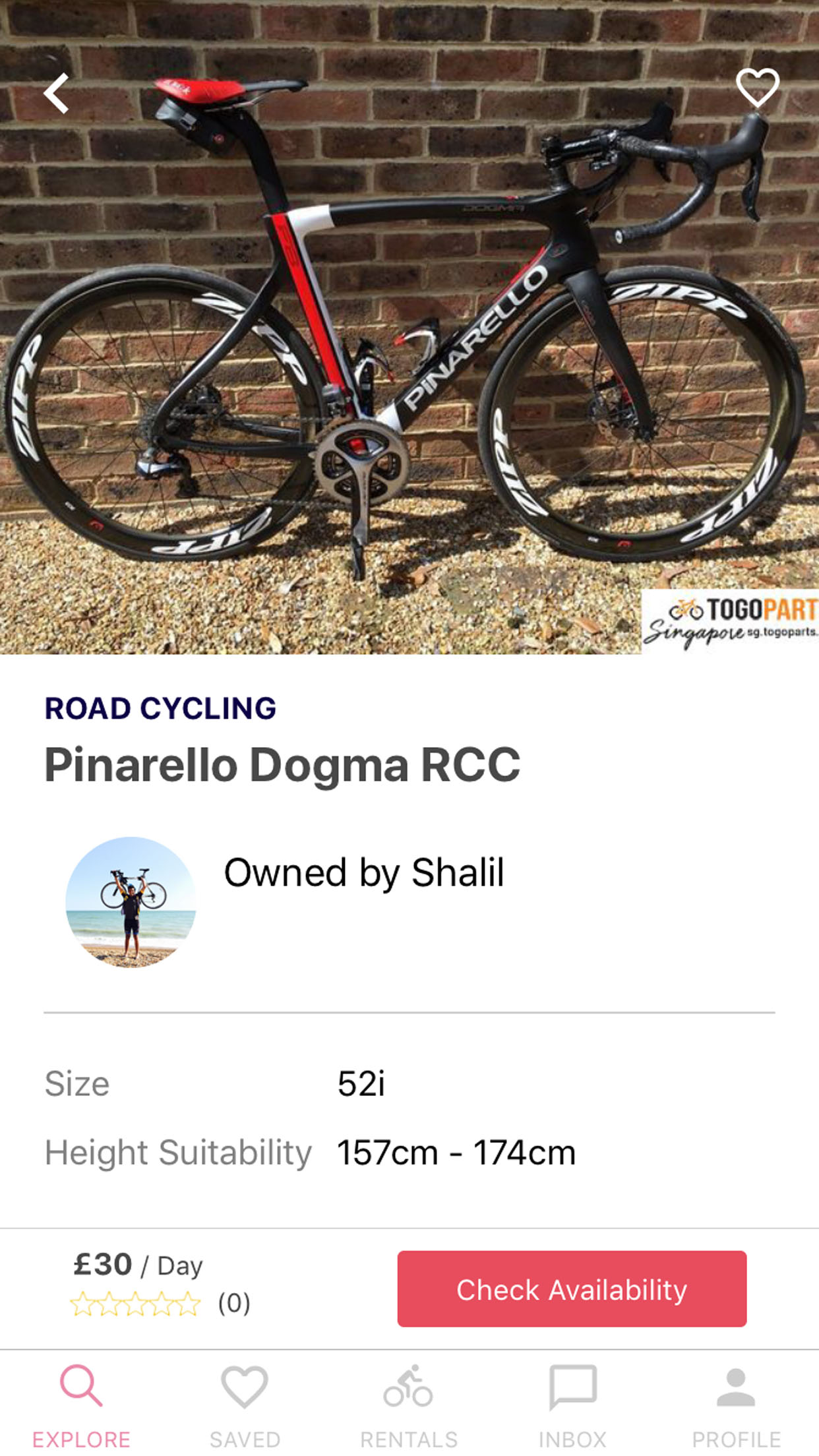Tap the Check Availability button
This screenshot has width=819, height=1456.
pyautogui.click(x=572, y=1289)
